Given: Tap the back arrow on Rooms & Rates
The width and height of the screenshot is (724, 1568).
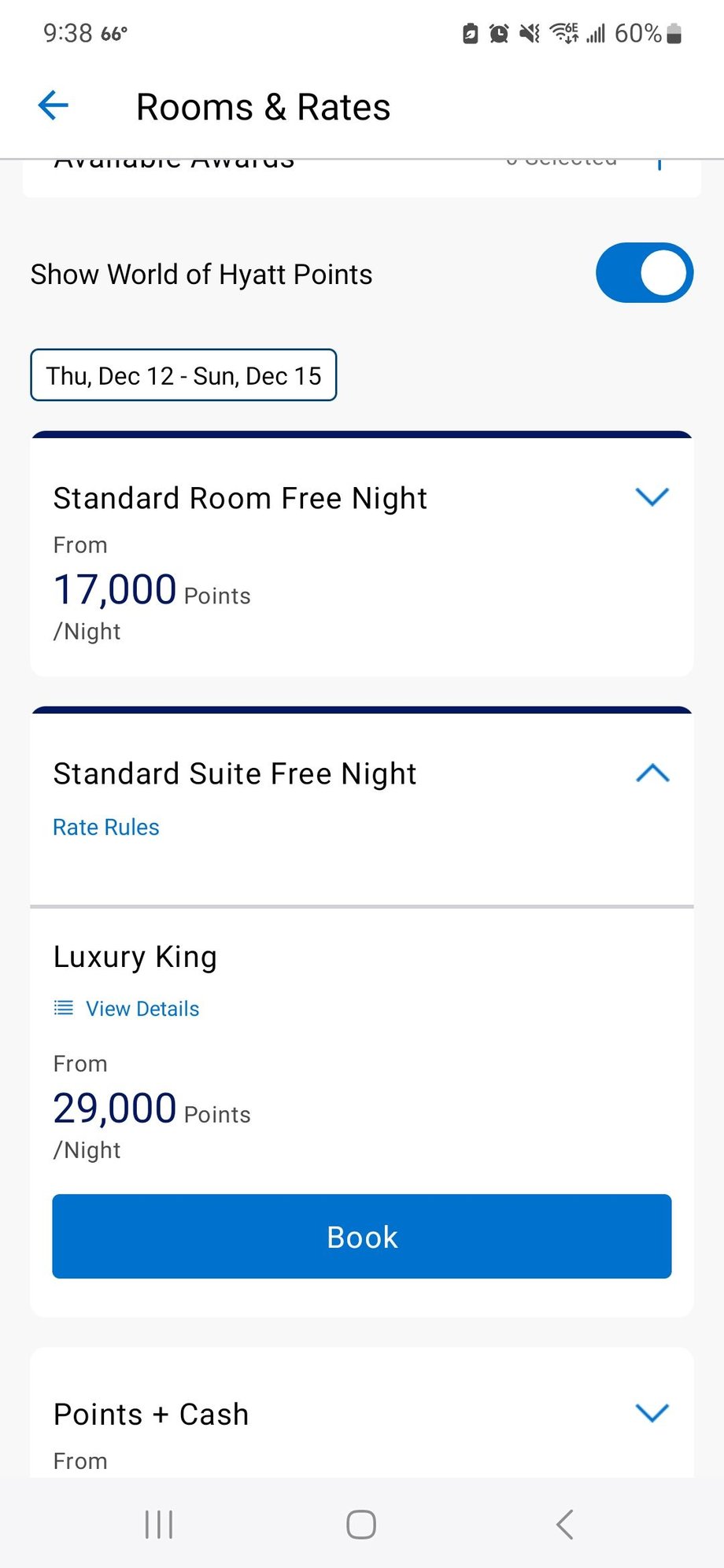Looking at the screenshot, I should (x=52, y=105).
